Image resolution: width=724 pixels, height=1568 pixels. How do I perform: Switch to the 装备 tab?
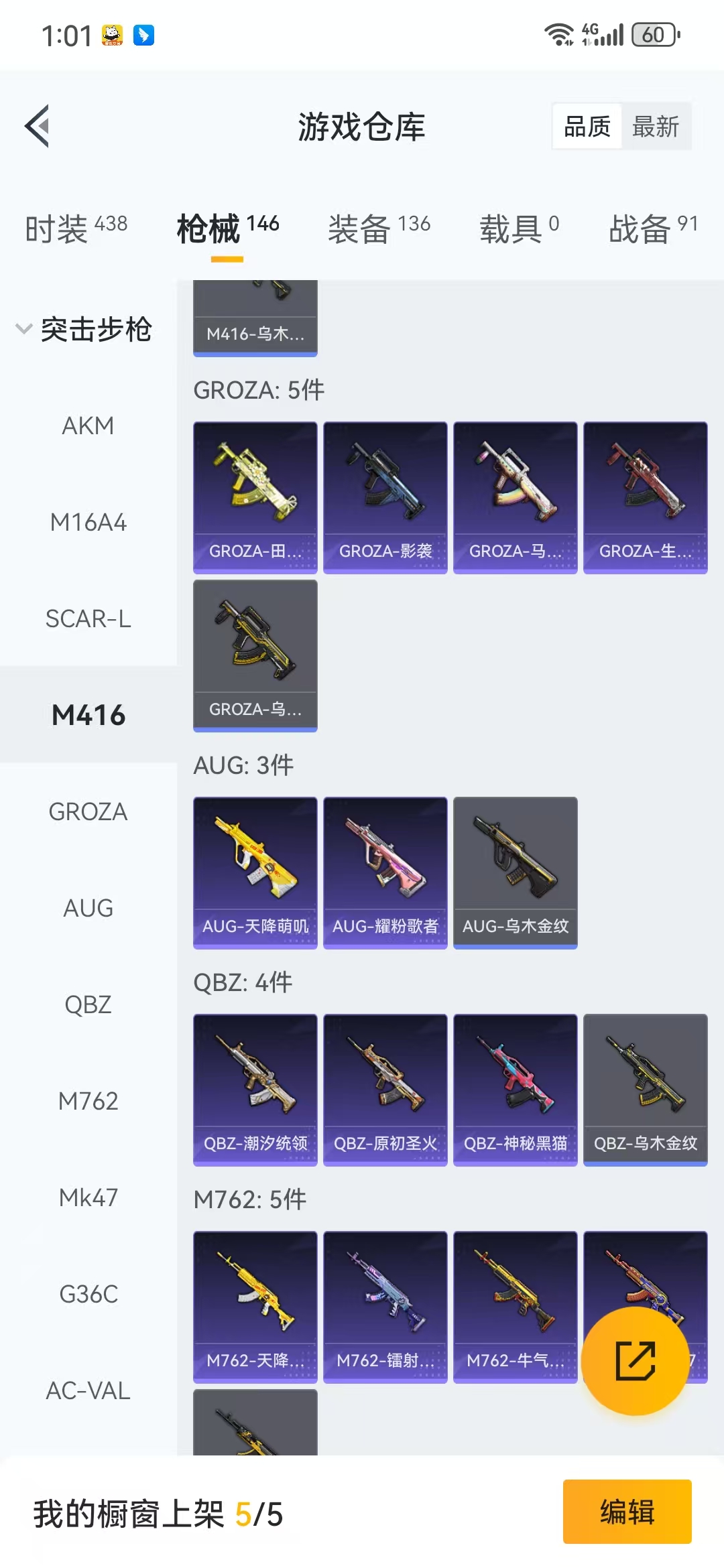pos(379,229)
